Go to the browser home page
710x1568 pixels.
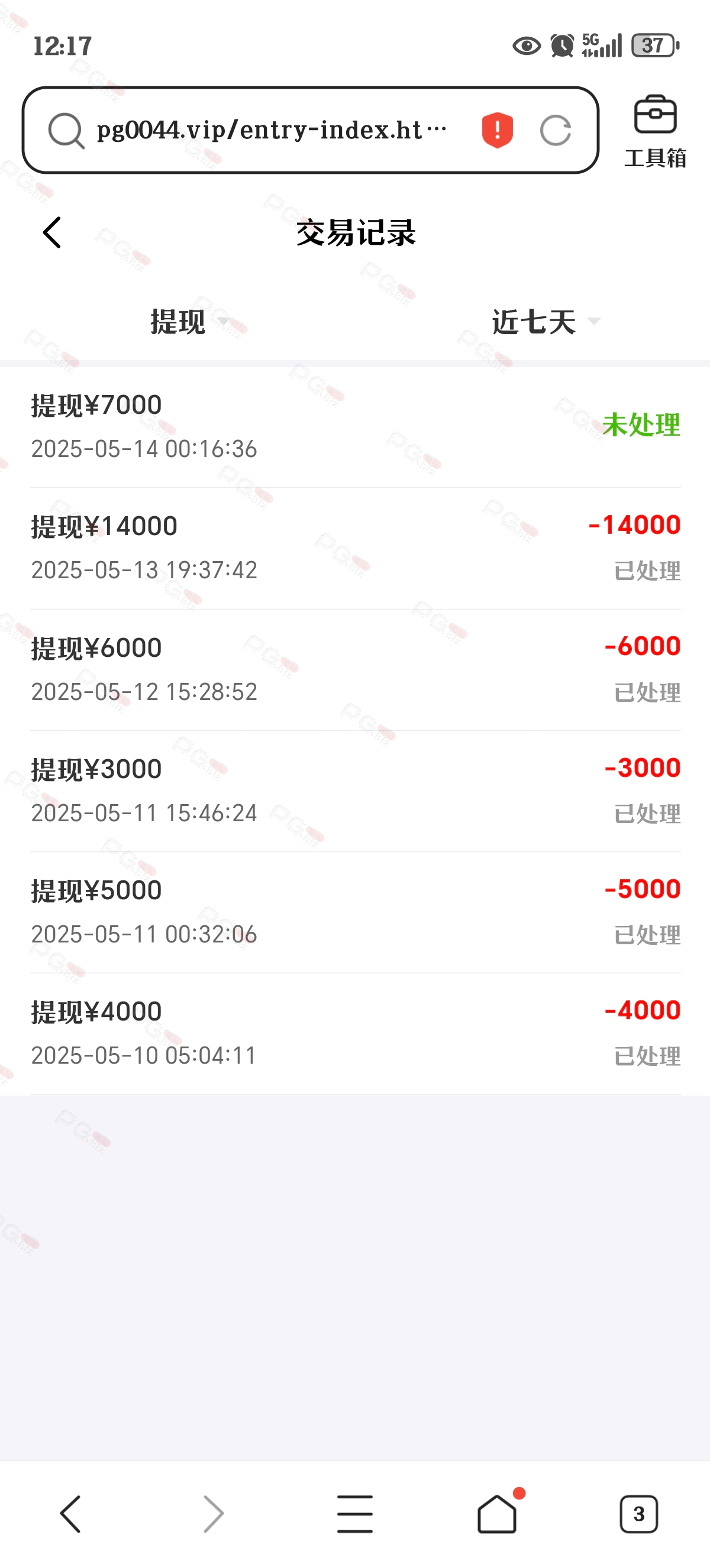[498, 1513]
